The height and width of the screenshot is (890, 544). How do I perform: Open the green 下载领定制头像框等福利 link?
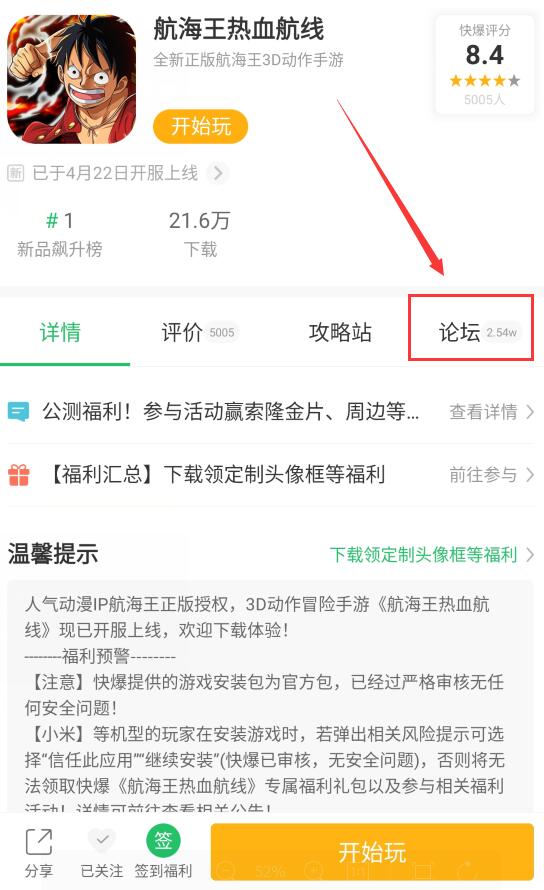tap(432, 554)
